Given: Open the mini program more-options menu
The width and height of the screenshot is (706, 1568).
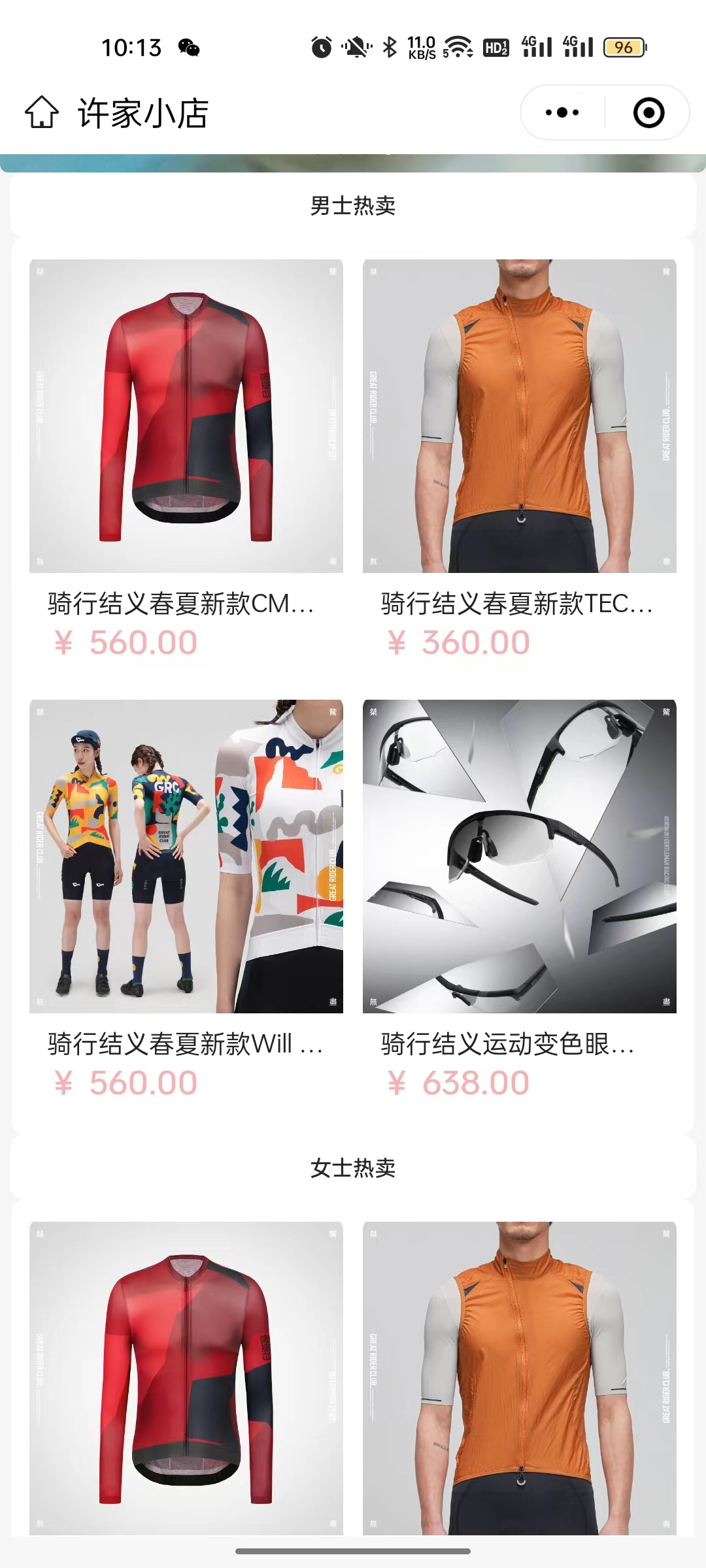Looking at the screenshot, I should click(x=562, y=112).
